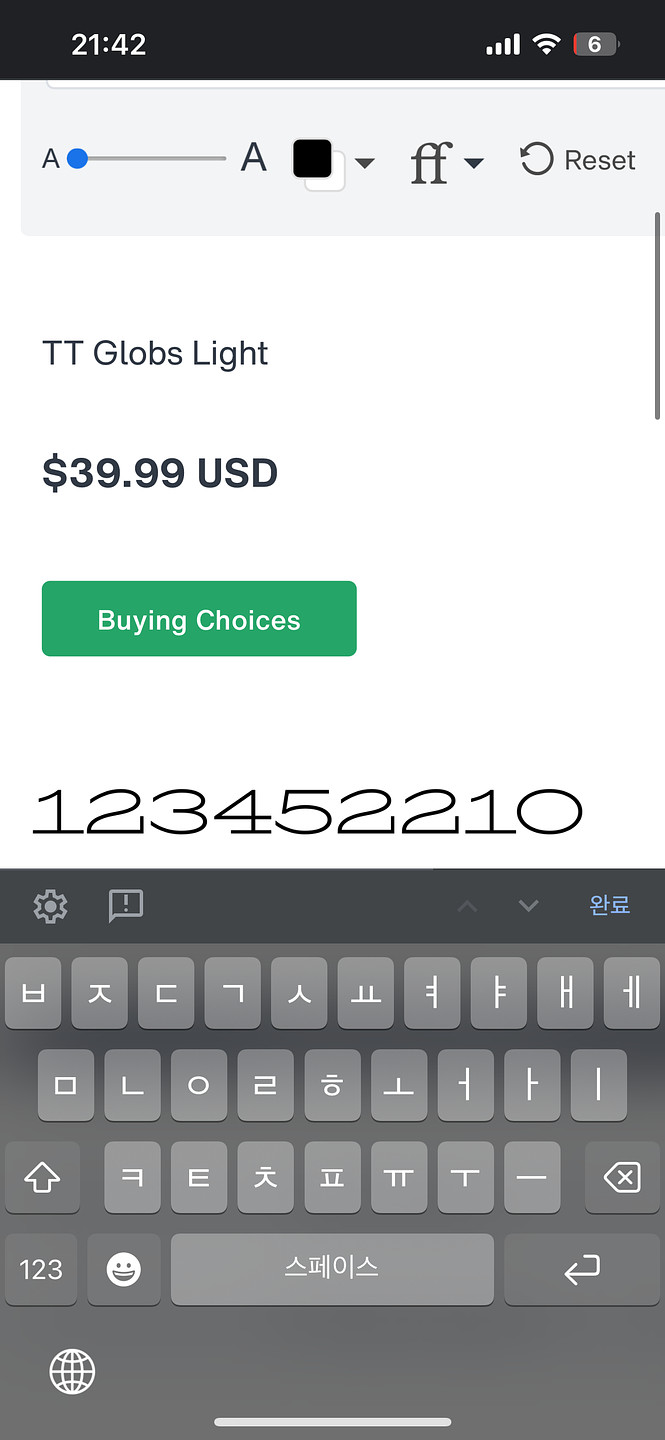
Task: Open the emoji keyboard
Action: [124, 1269]
